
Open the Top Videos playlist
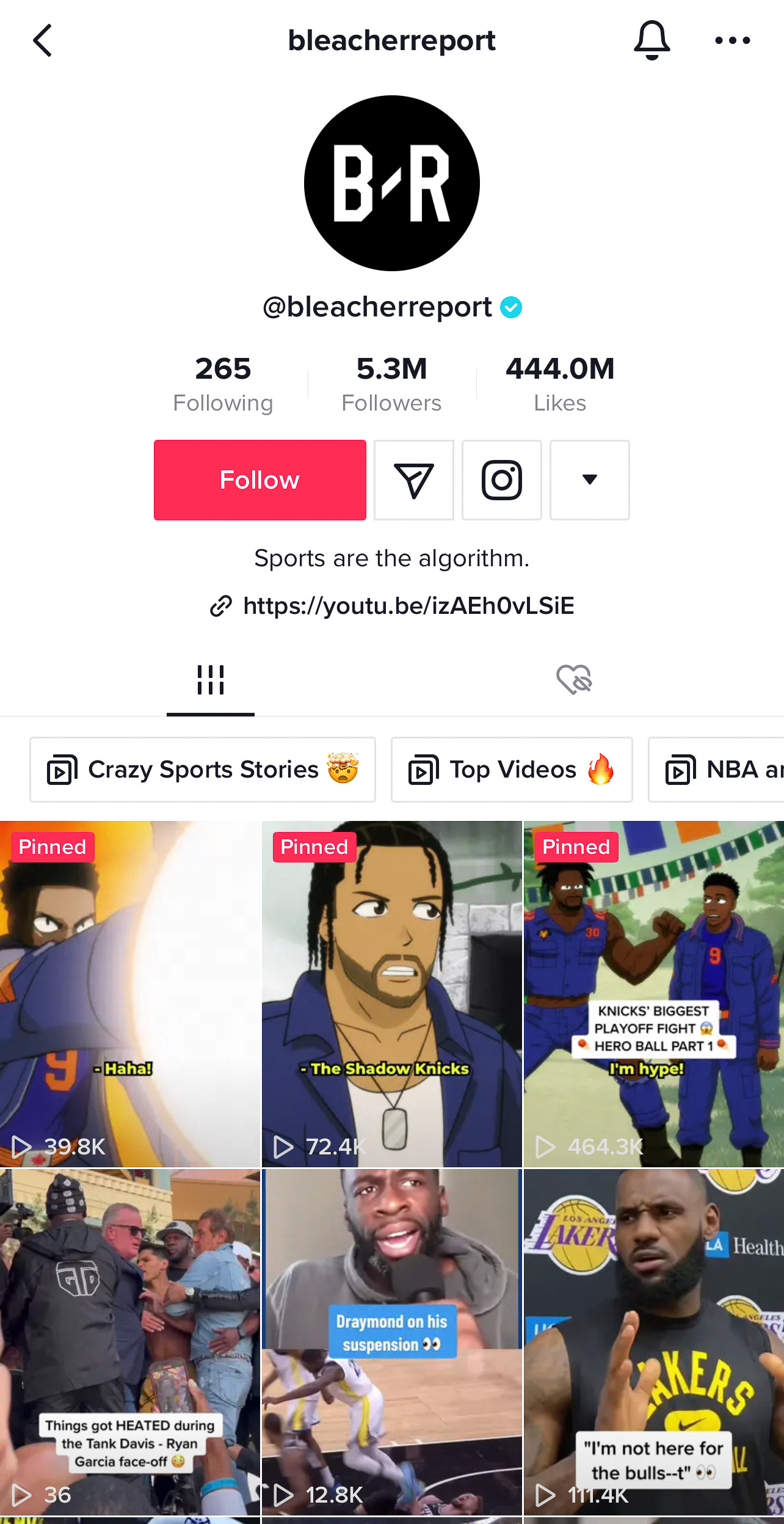click(x=512, y=770)
